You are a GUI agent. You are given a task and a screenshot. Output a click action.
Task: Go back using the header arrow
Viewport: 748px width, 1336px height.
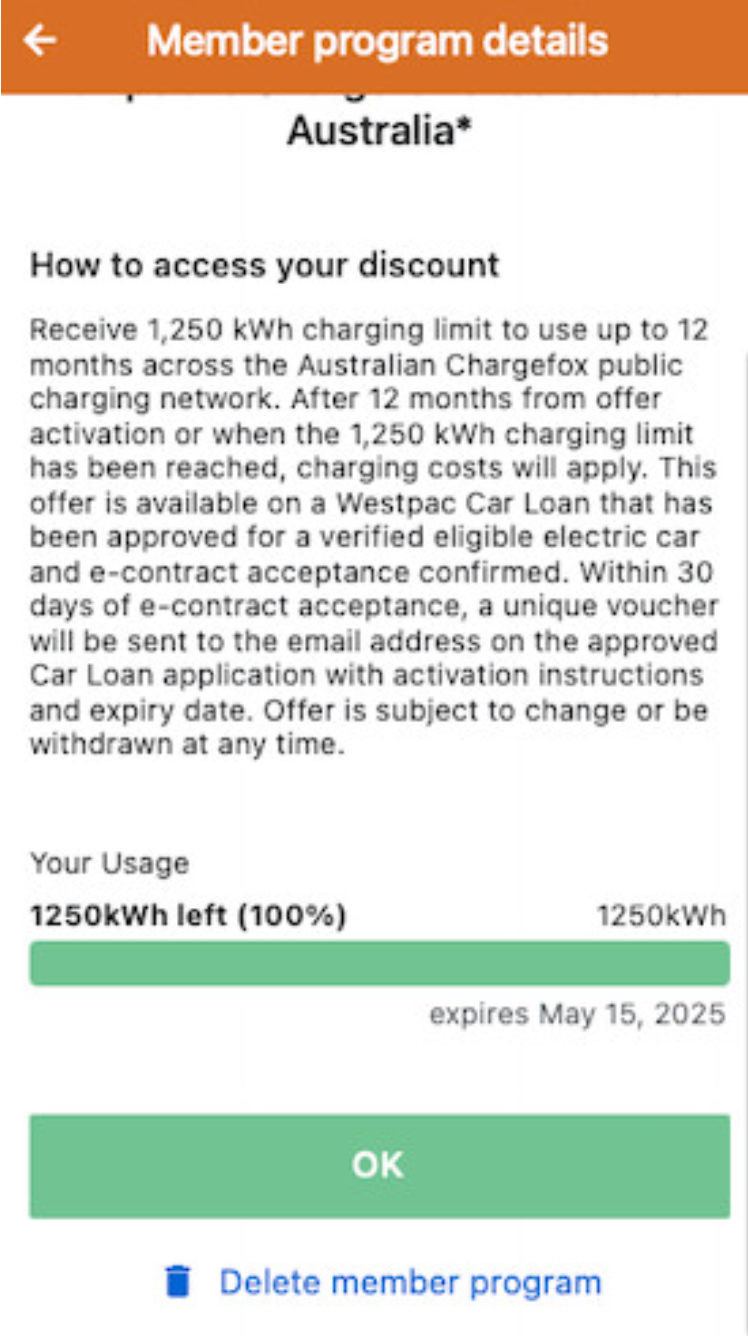(x=40, y=41)
